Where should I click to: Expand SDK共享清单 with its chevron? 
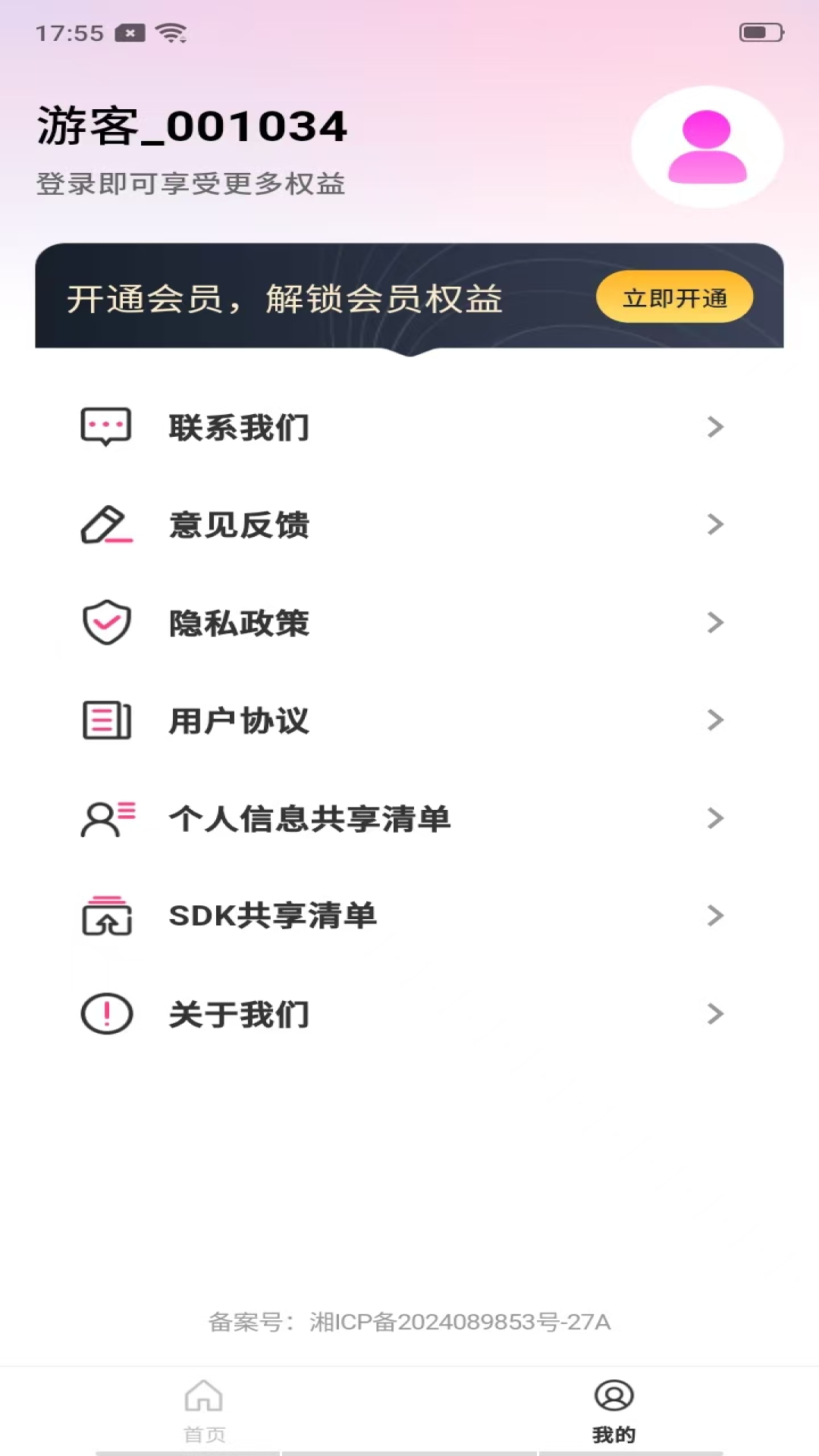(714, 916)
